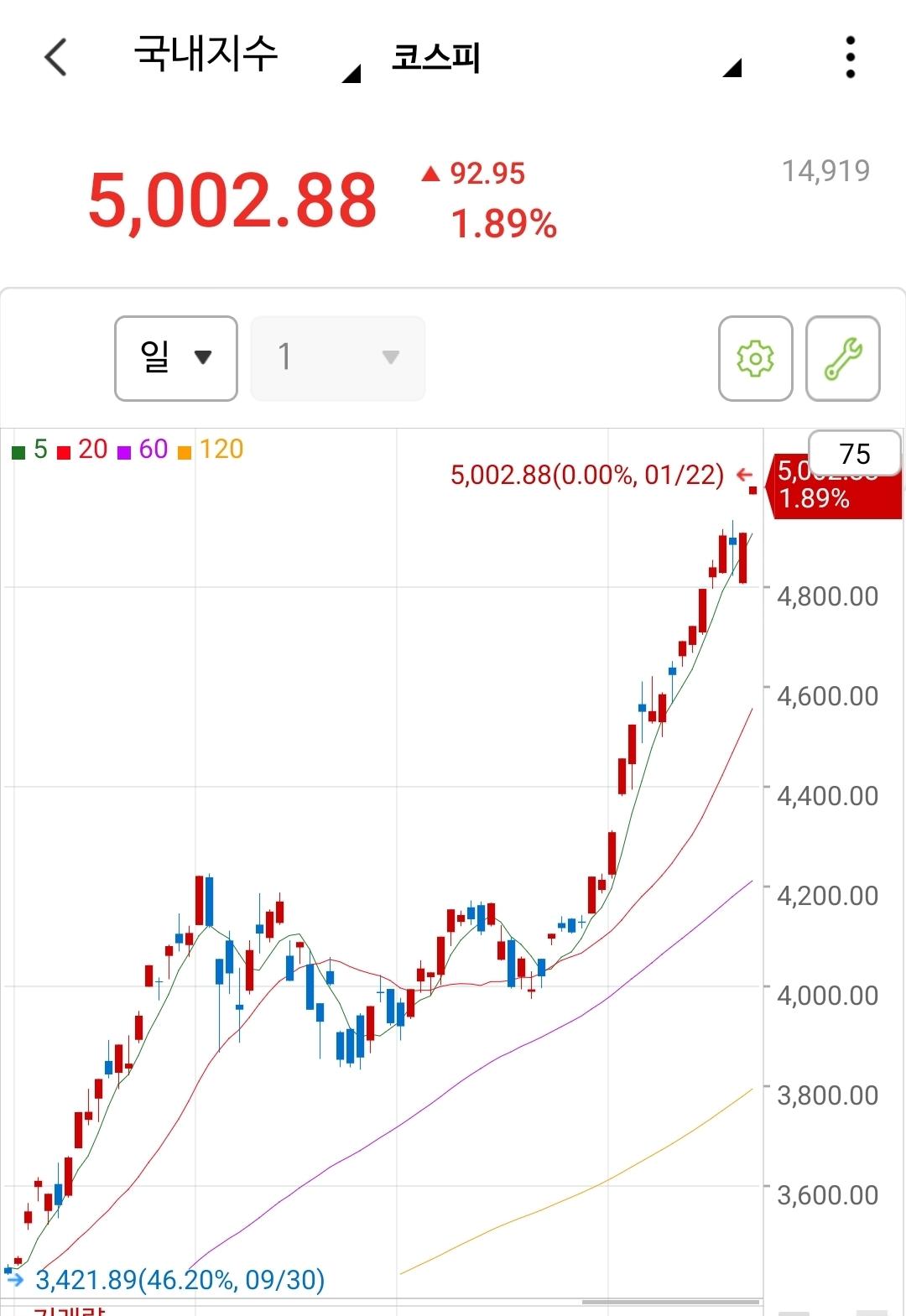Open the 국내지수 category dropdown
The height and width of the screenshot is (1316, 906).
(x=206, y=55)
